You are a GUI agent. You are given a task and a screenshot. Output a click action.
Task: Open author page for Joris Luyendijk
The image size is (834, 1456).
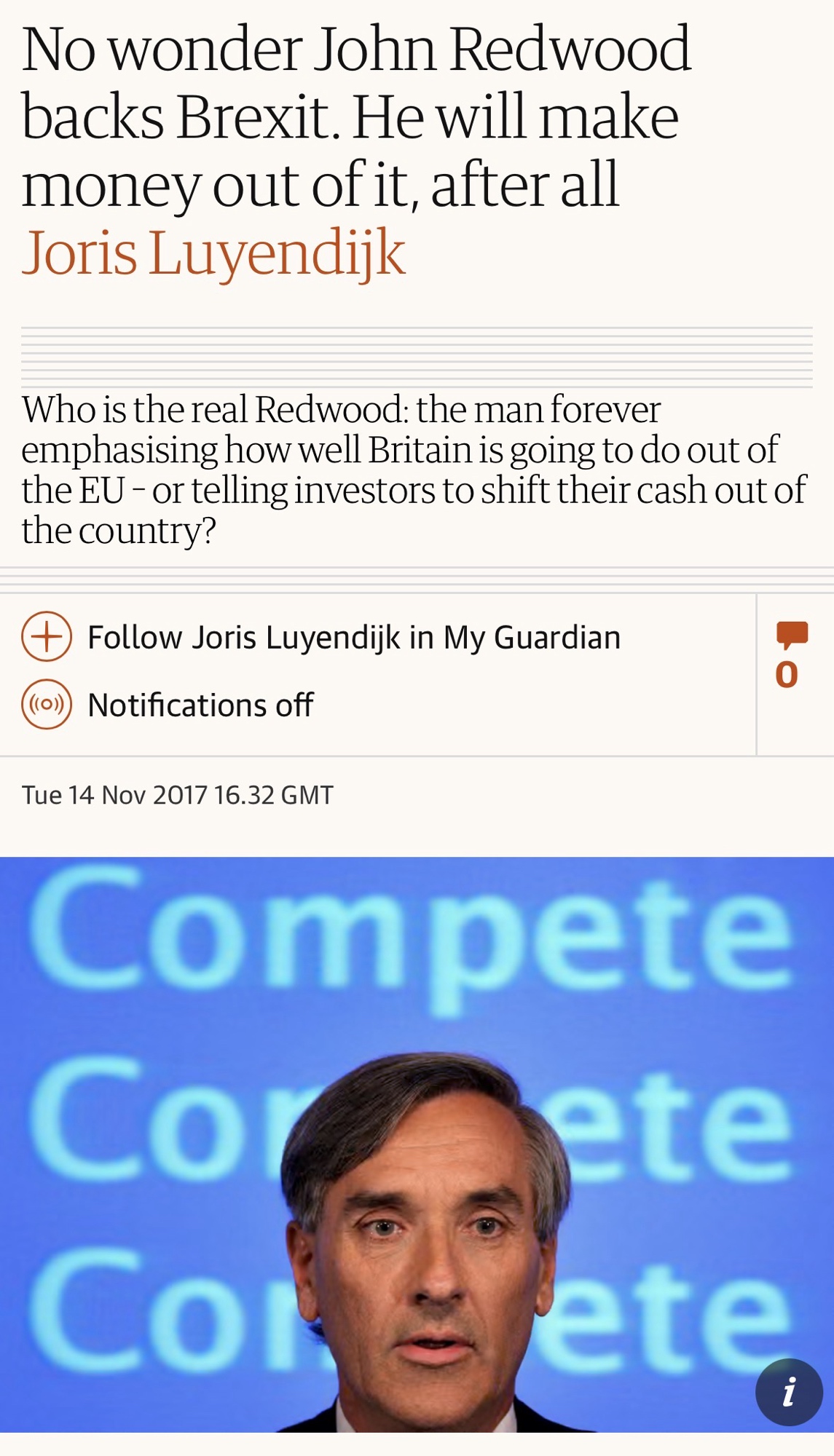click(x=213, y=253)
